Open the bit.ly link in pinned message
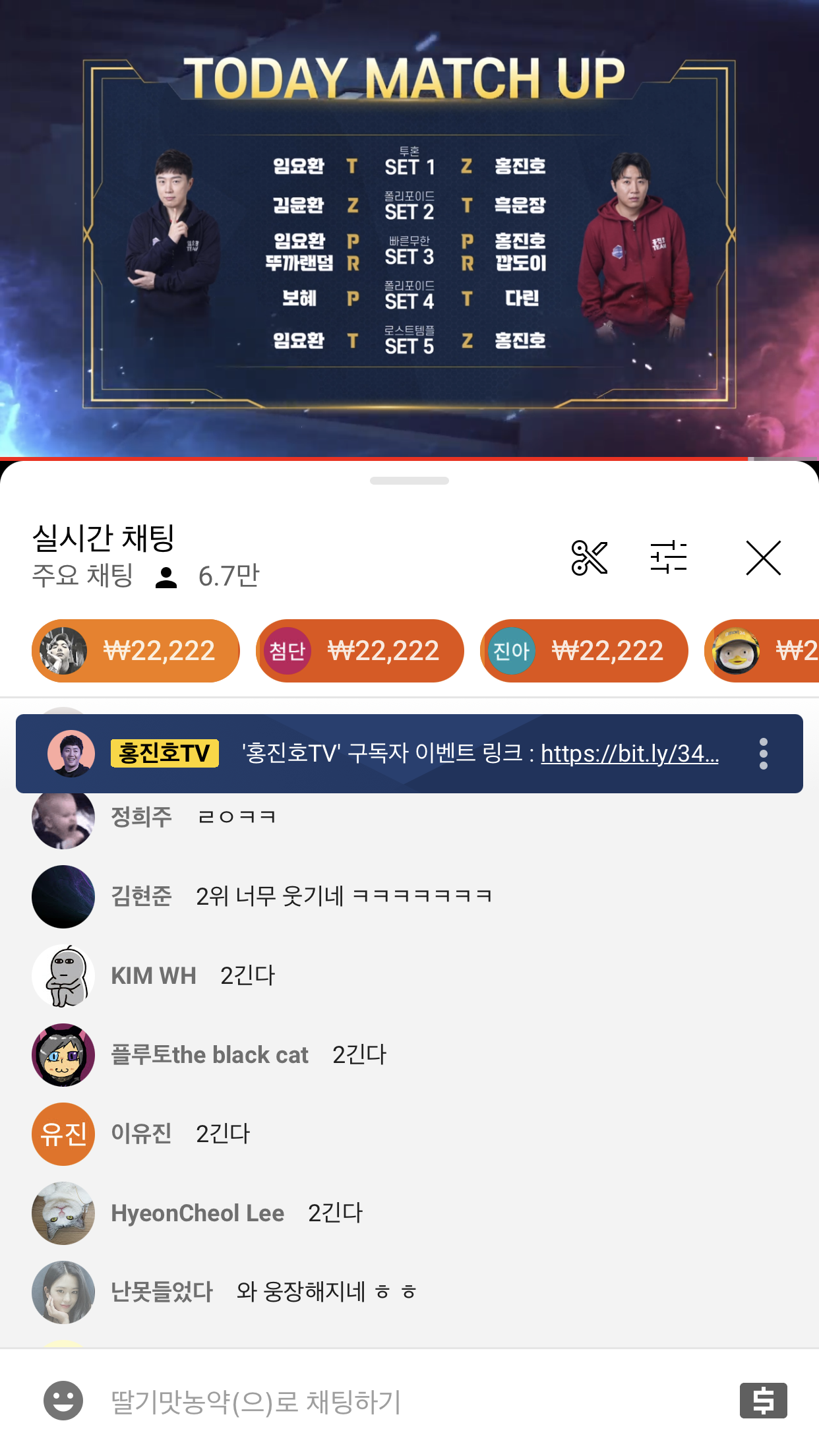 click(630, 753)
